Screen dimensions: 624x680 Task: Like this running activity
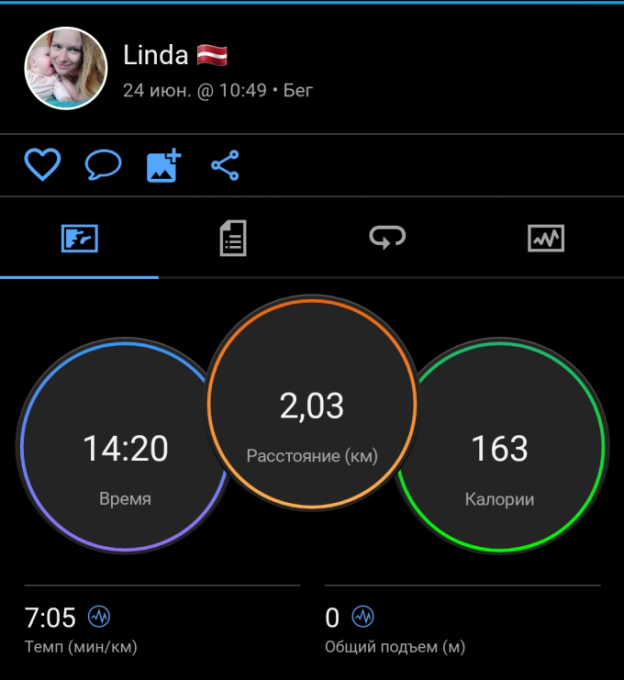42,165
